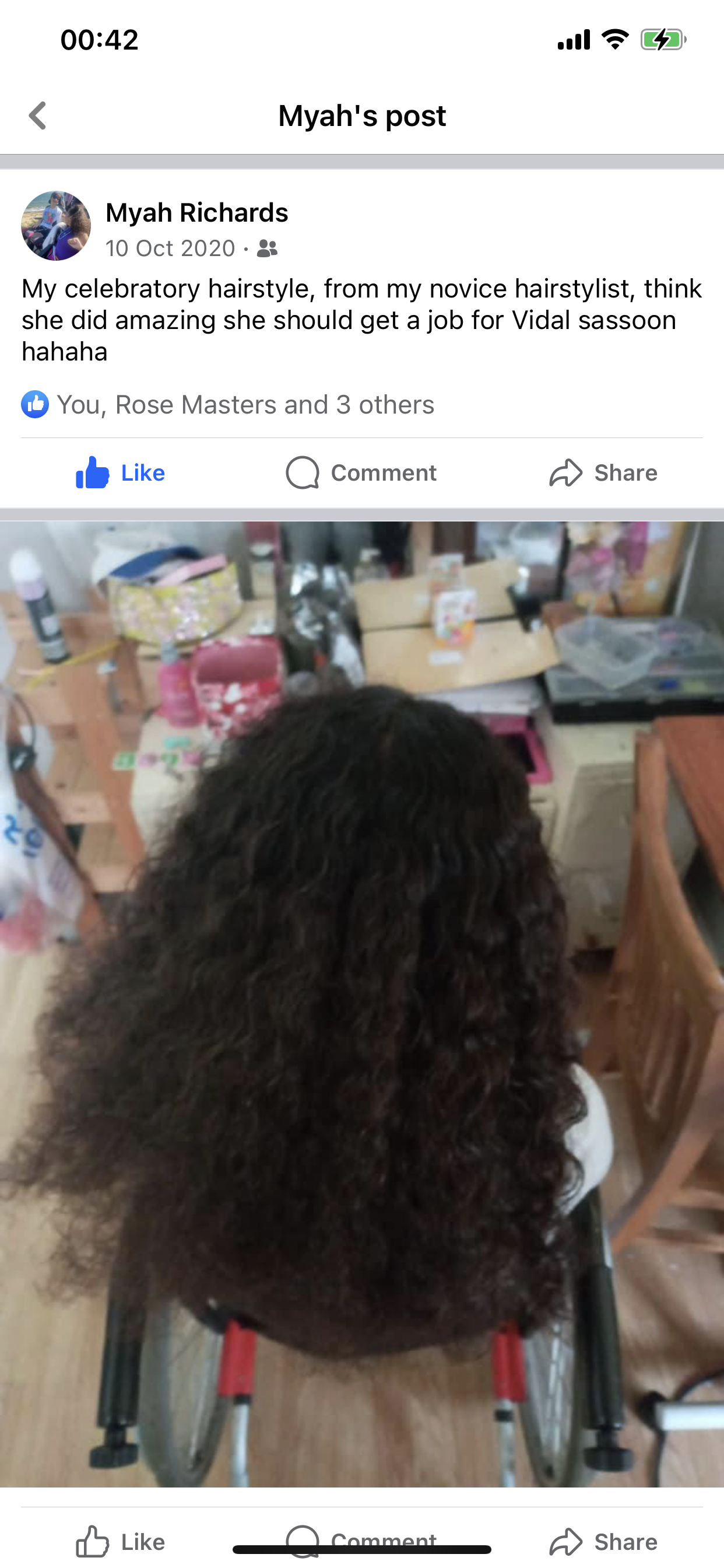The height and width of the screenshot is (1568, 724).
Task: Unlike the post with blue Like button
Action: click(121, 473)
